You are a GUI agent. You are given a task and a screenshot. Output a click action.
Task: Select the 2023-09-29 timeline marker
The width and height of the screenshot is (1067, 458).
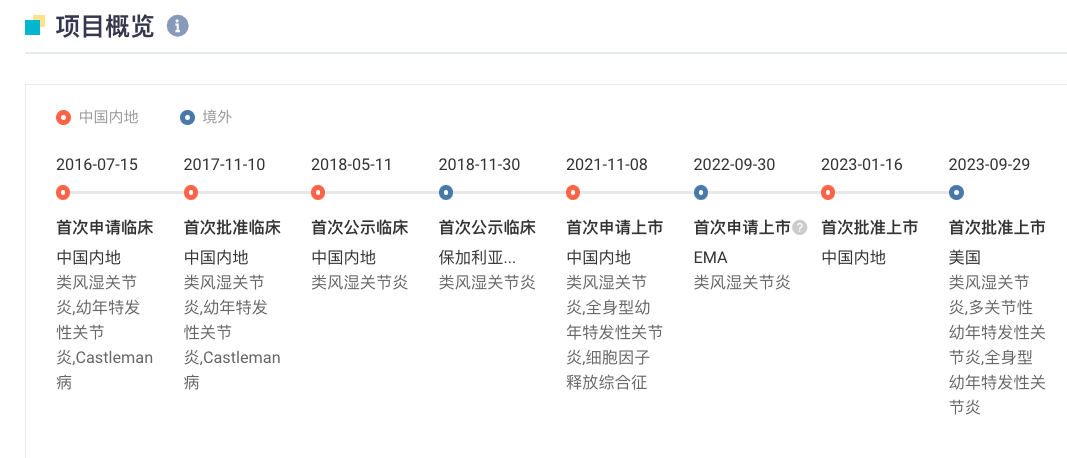coord(955,192)
